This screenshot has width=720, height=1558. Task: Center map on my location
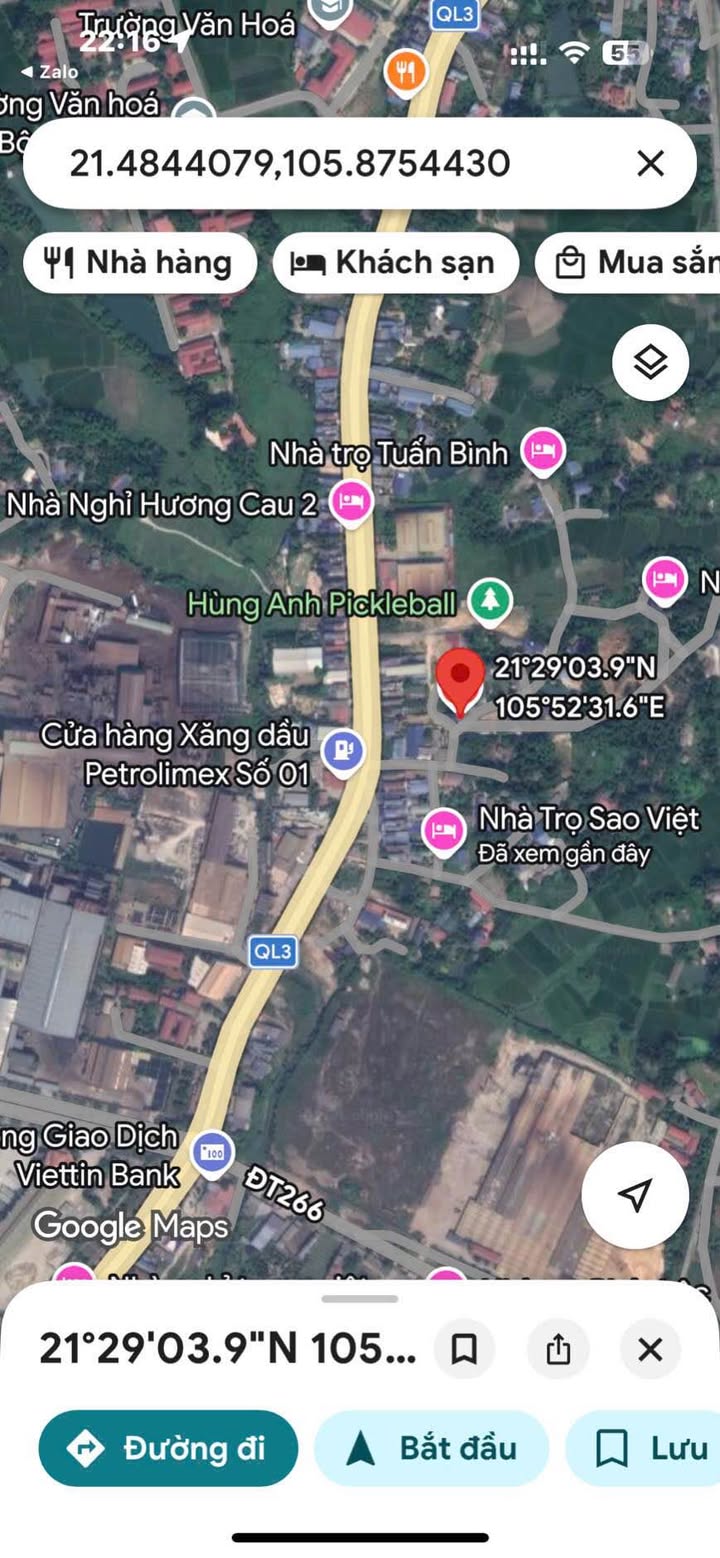[x=635, y=1195]
